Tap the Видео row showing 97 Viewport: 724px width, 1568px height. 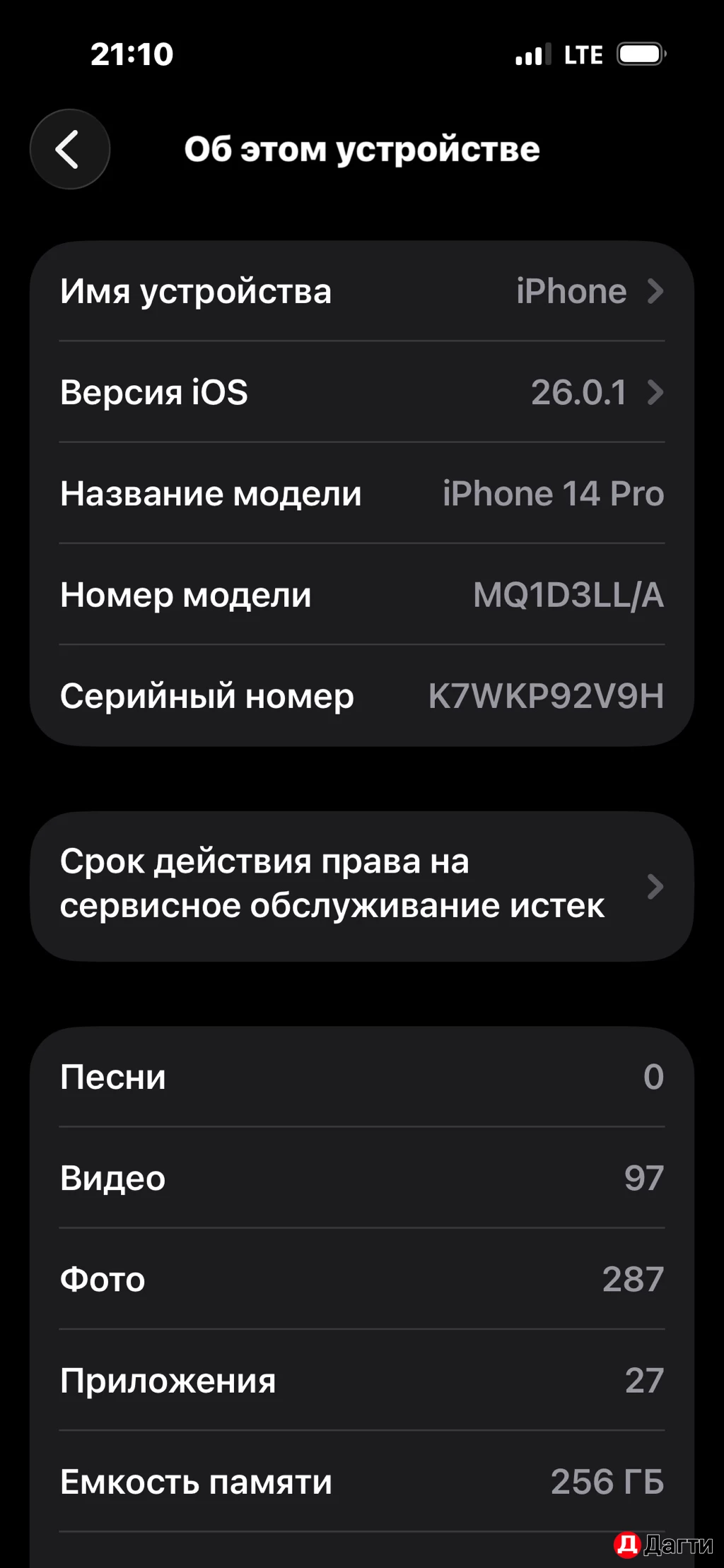pyautogui.click(x=362, y=1177)
